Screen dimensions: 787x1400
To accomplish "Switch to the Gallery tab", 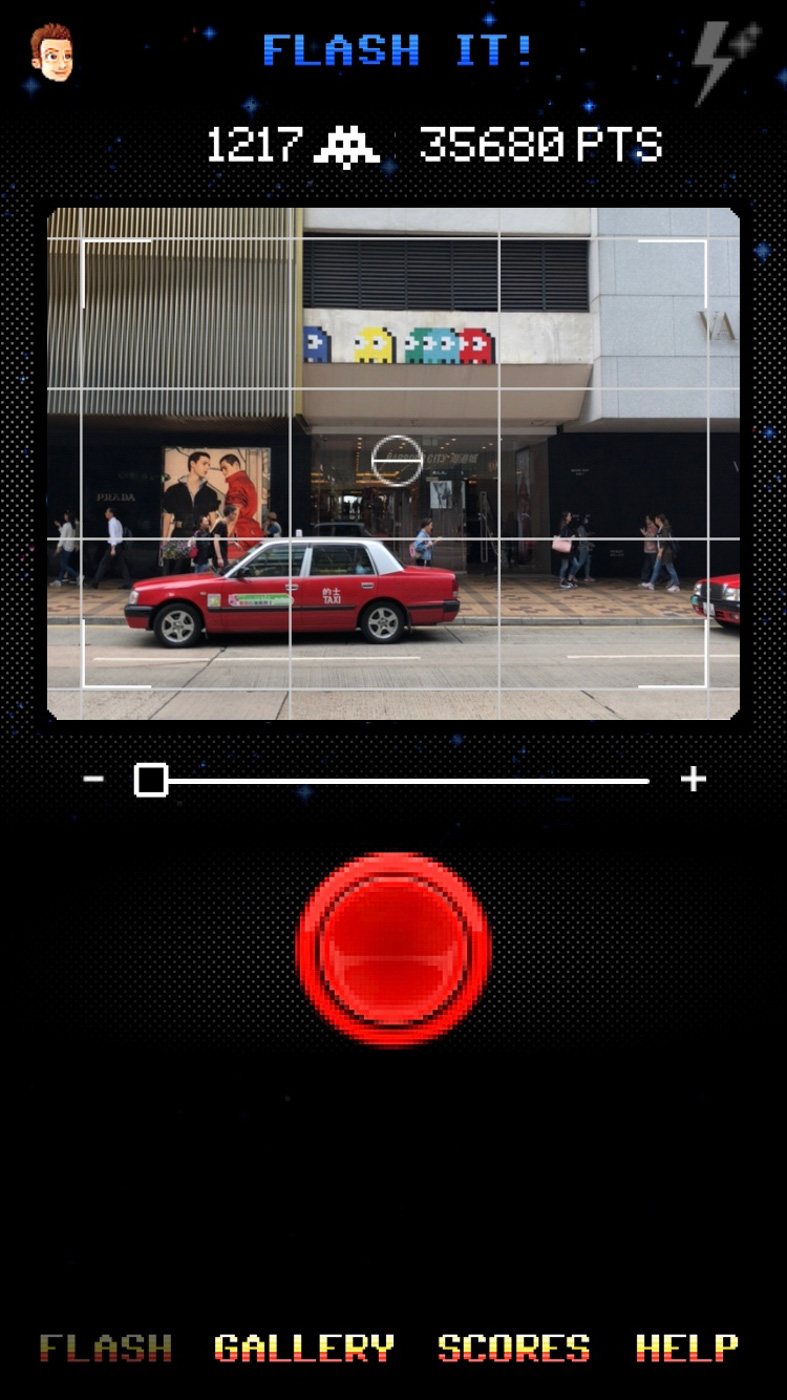I will coord(304,1348).
